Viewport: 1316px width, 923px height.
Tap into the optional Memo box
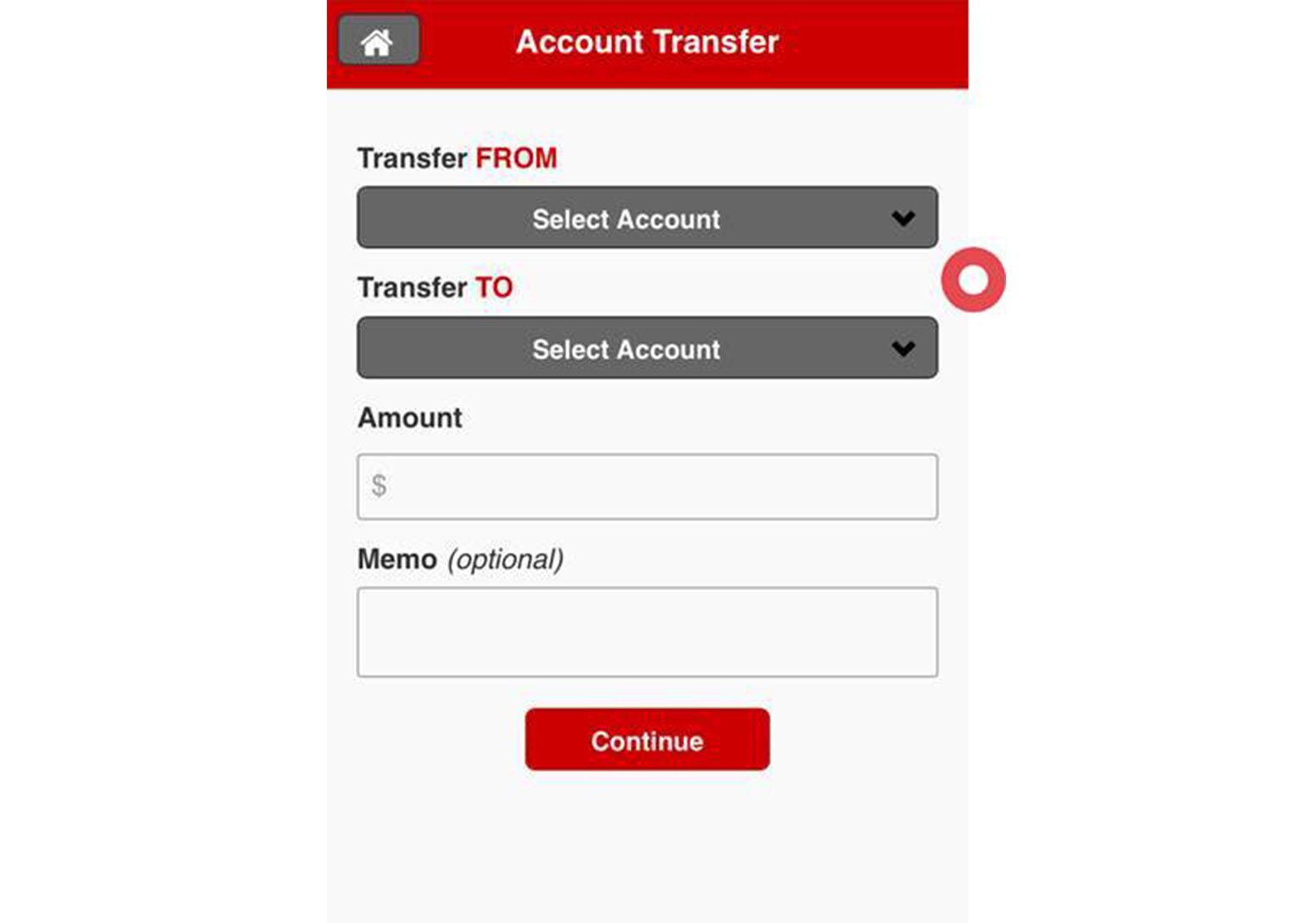tap(647, 632)
